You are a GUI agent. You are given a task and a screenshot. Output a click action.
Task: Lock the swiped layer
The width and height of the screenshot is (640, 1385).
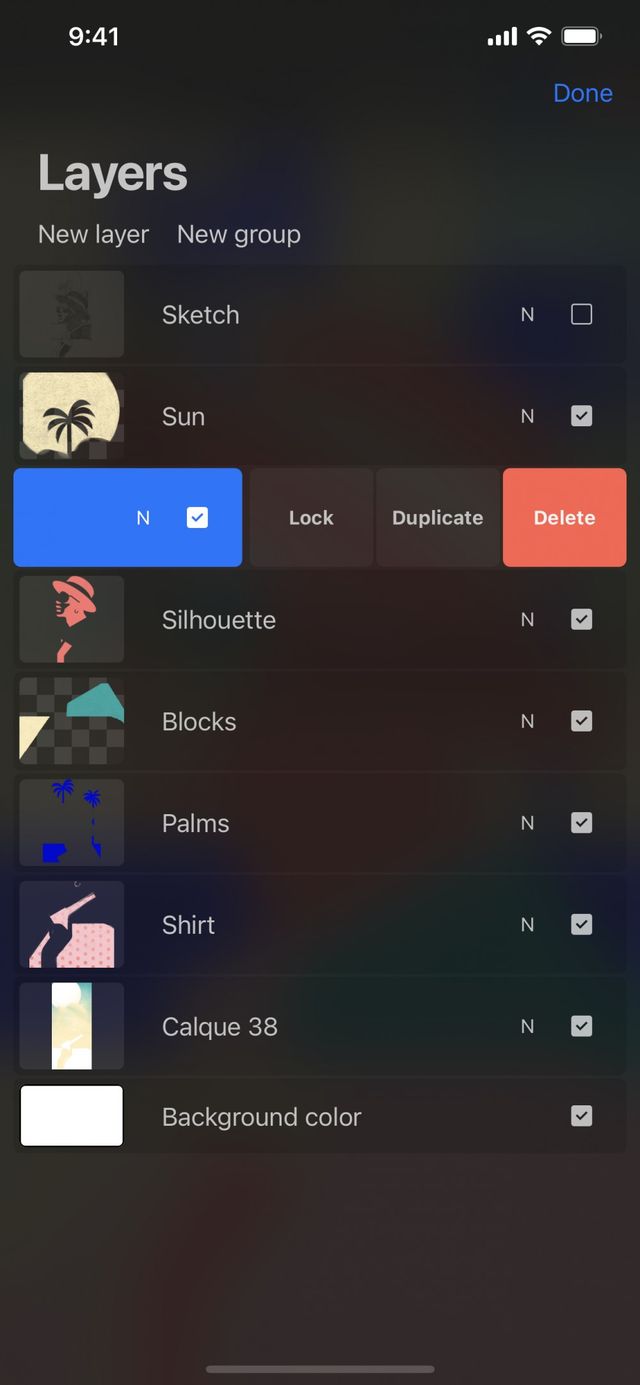(x=311, y=517)
